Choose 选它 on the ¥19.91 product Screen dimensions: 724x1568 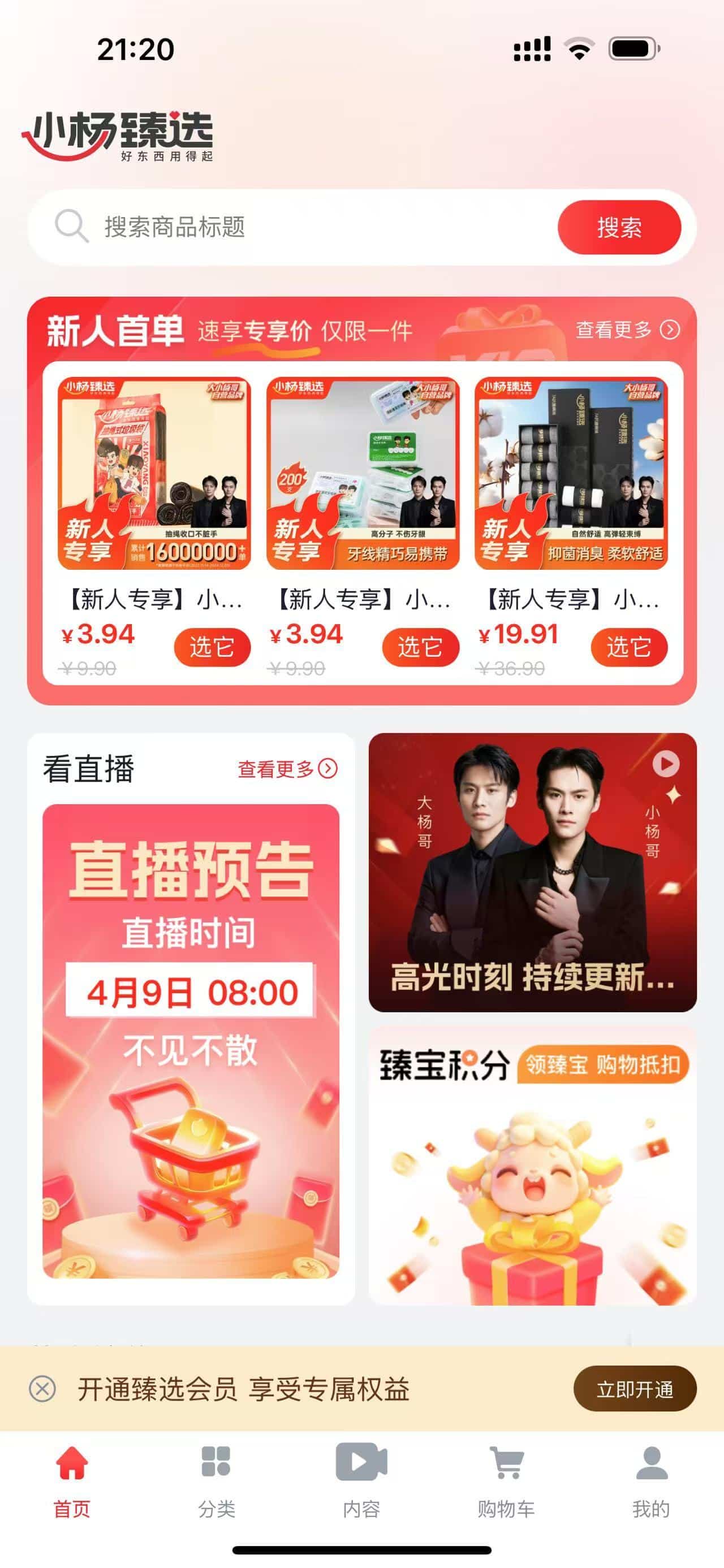click(629, 648)
